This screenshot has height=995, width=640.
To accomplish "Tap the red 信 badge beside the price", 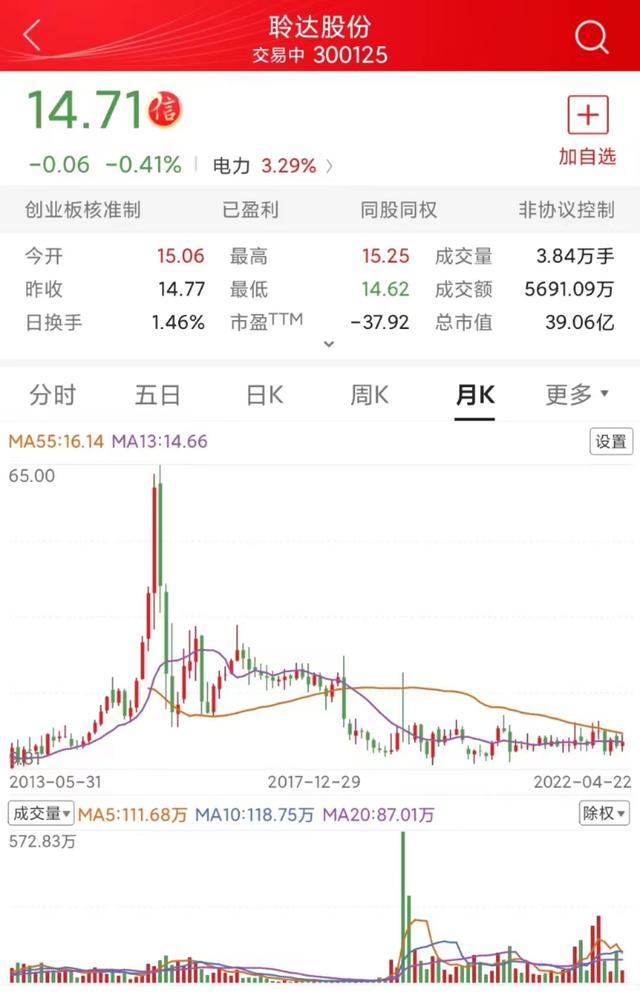I will click(165, 109).
